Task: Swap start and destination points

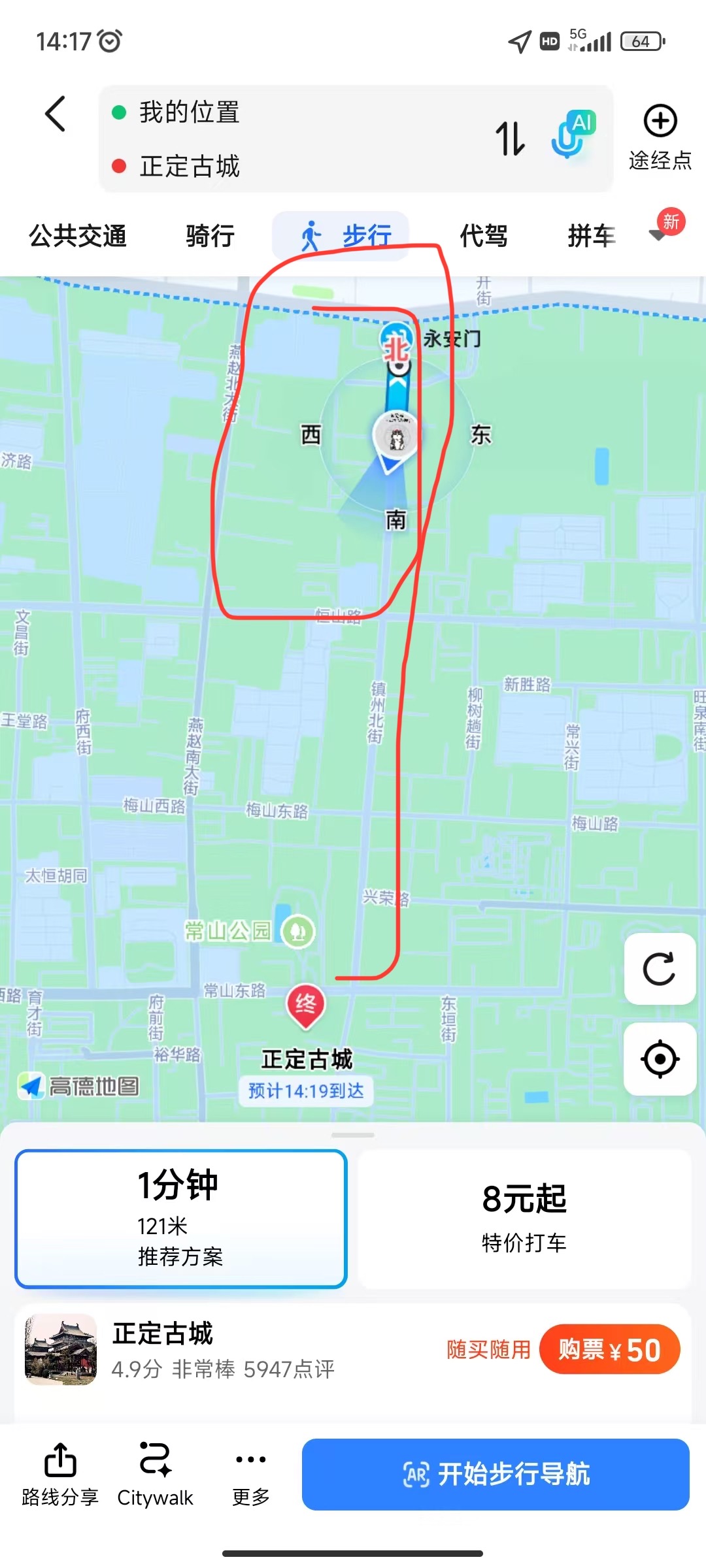Action: tap(510, 138)
